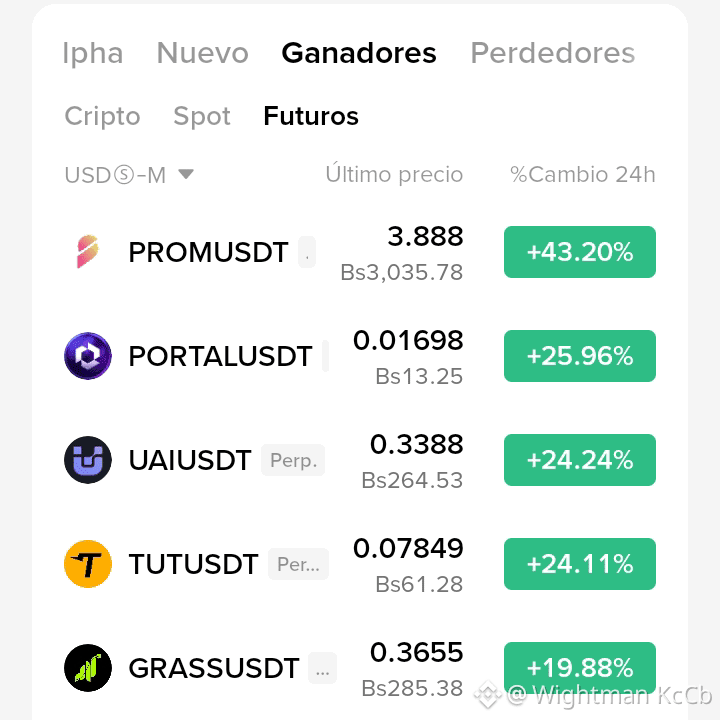The image size is (720, 720).
Task: Open the Perdedores tab
Action: (x=553, y=53)
